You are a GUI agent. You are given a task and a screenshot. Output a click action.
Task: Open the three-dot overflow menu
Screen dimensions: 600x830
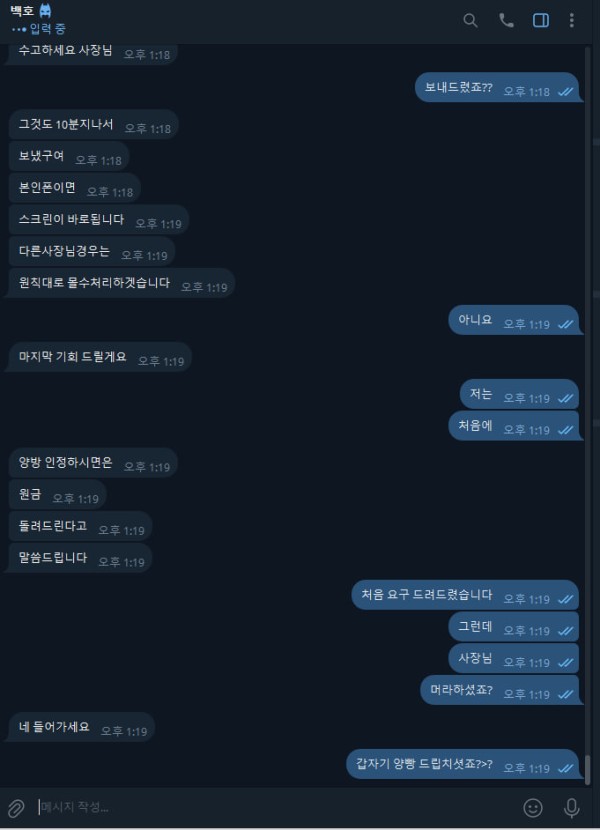click(572, 20)
